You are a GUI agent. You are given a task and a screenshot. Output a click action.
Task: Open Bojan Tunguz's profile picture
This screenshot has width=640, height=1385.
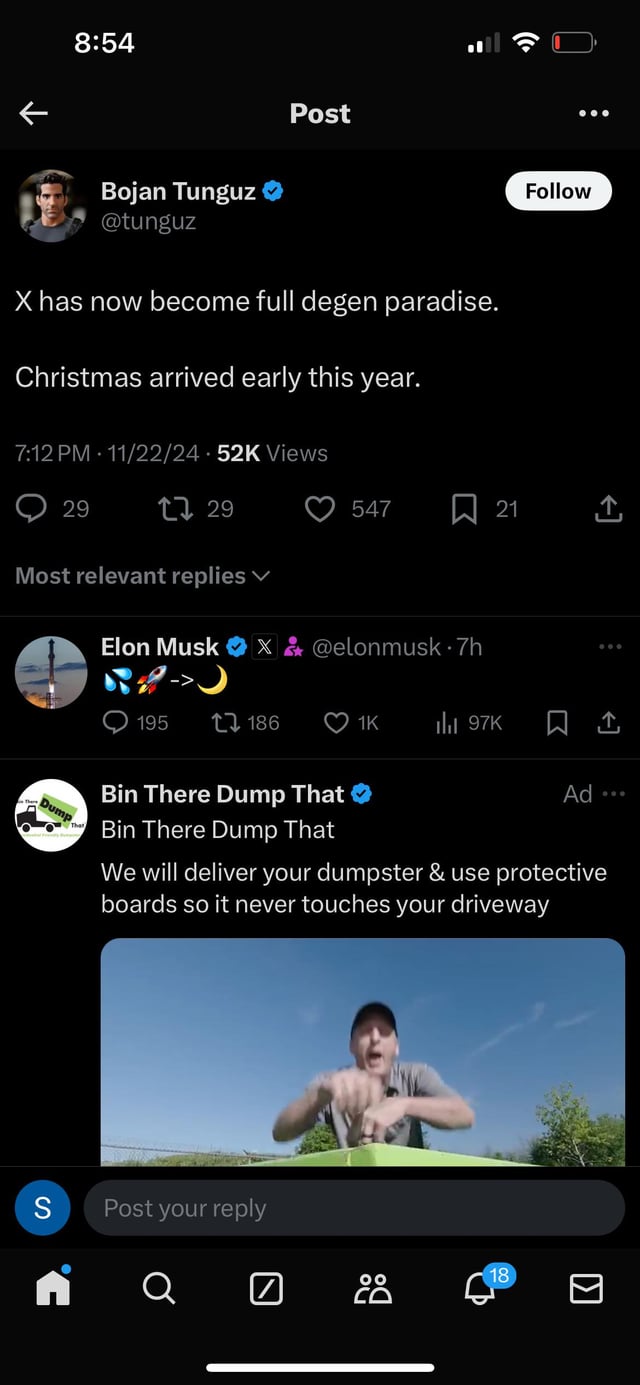pos(51,206)
